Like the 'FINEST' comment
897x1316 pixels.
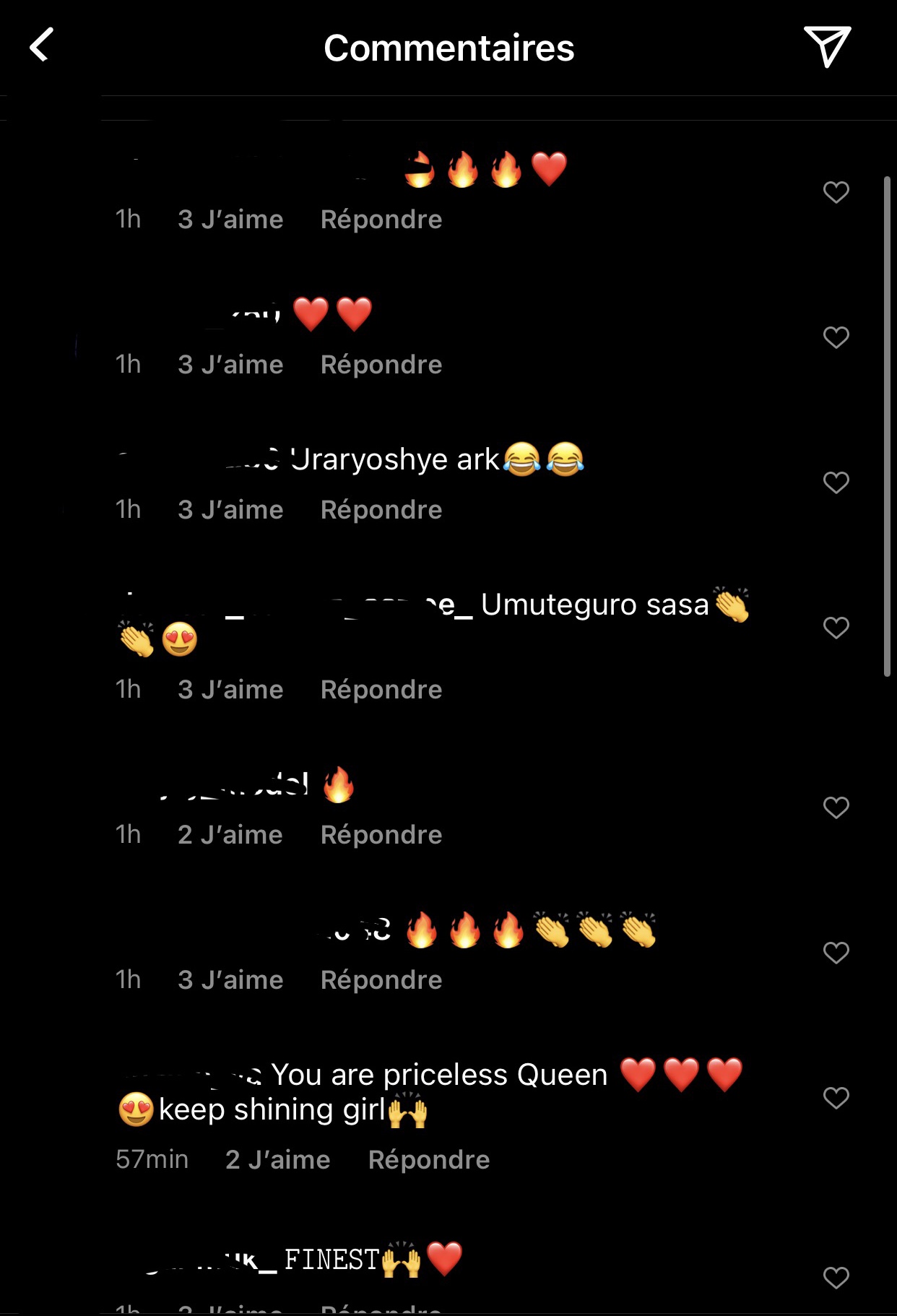pos(836,1278)
